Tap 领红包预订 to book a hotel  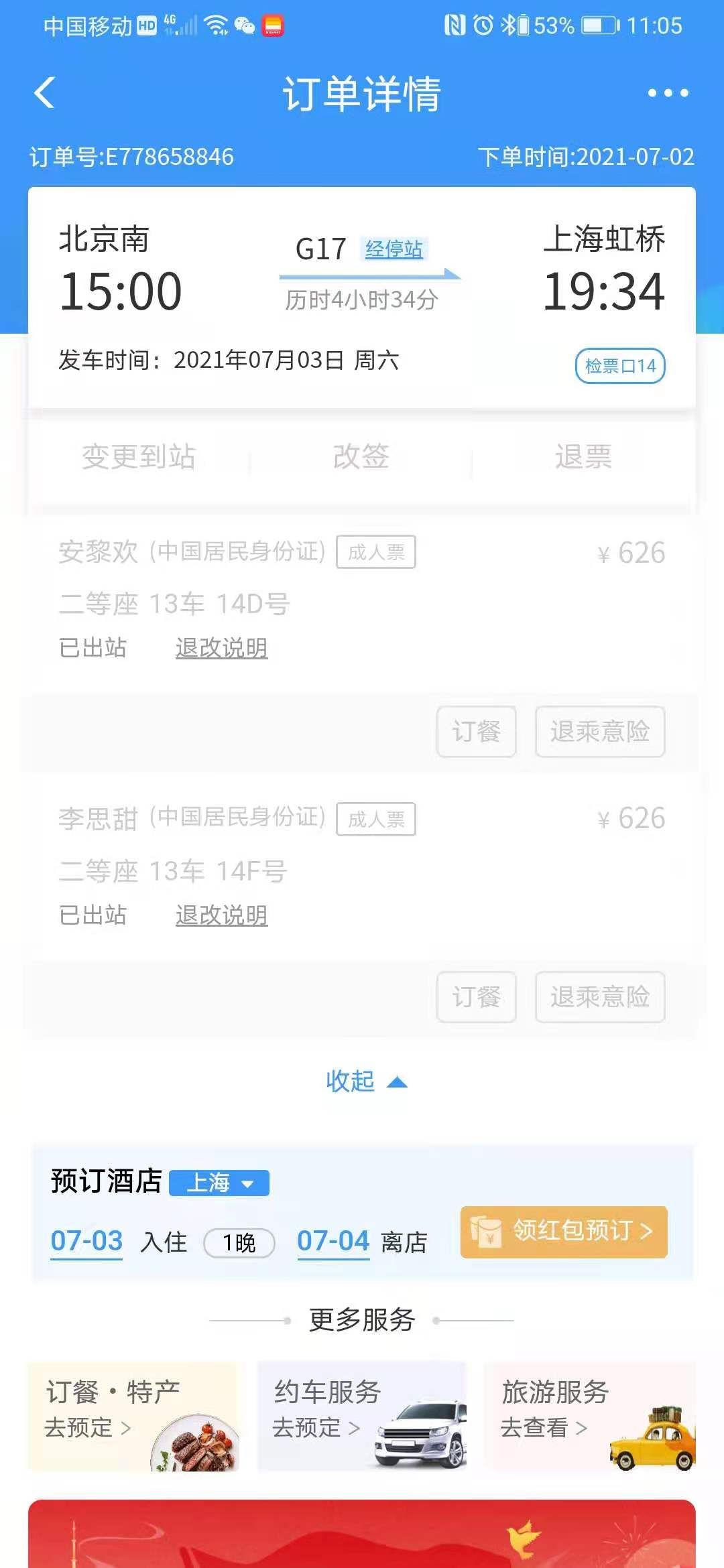coord(564,1232)
